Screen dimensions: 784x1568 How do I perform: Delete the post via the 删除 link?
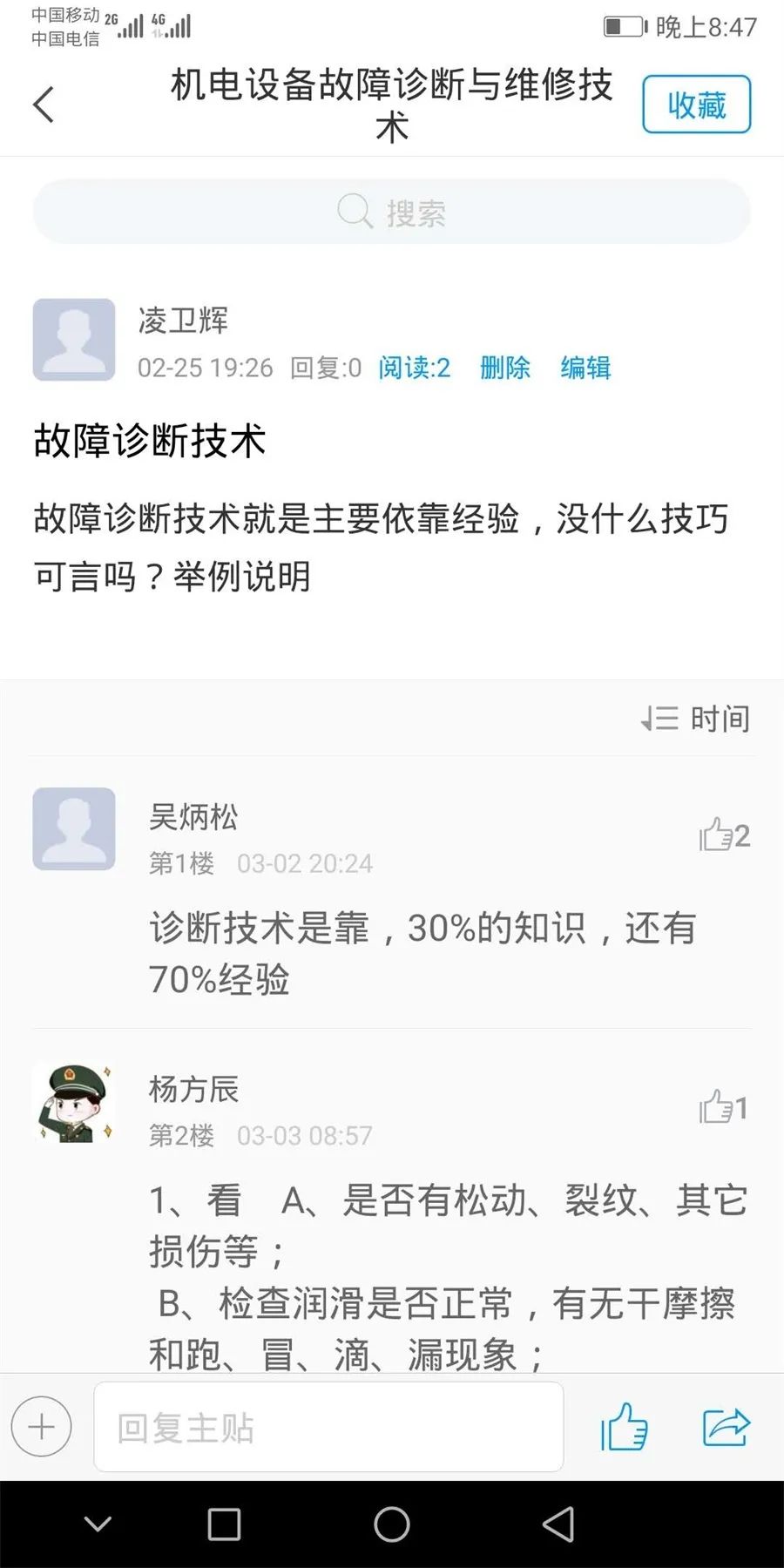pyautogui.click(x=504, y=368)
